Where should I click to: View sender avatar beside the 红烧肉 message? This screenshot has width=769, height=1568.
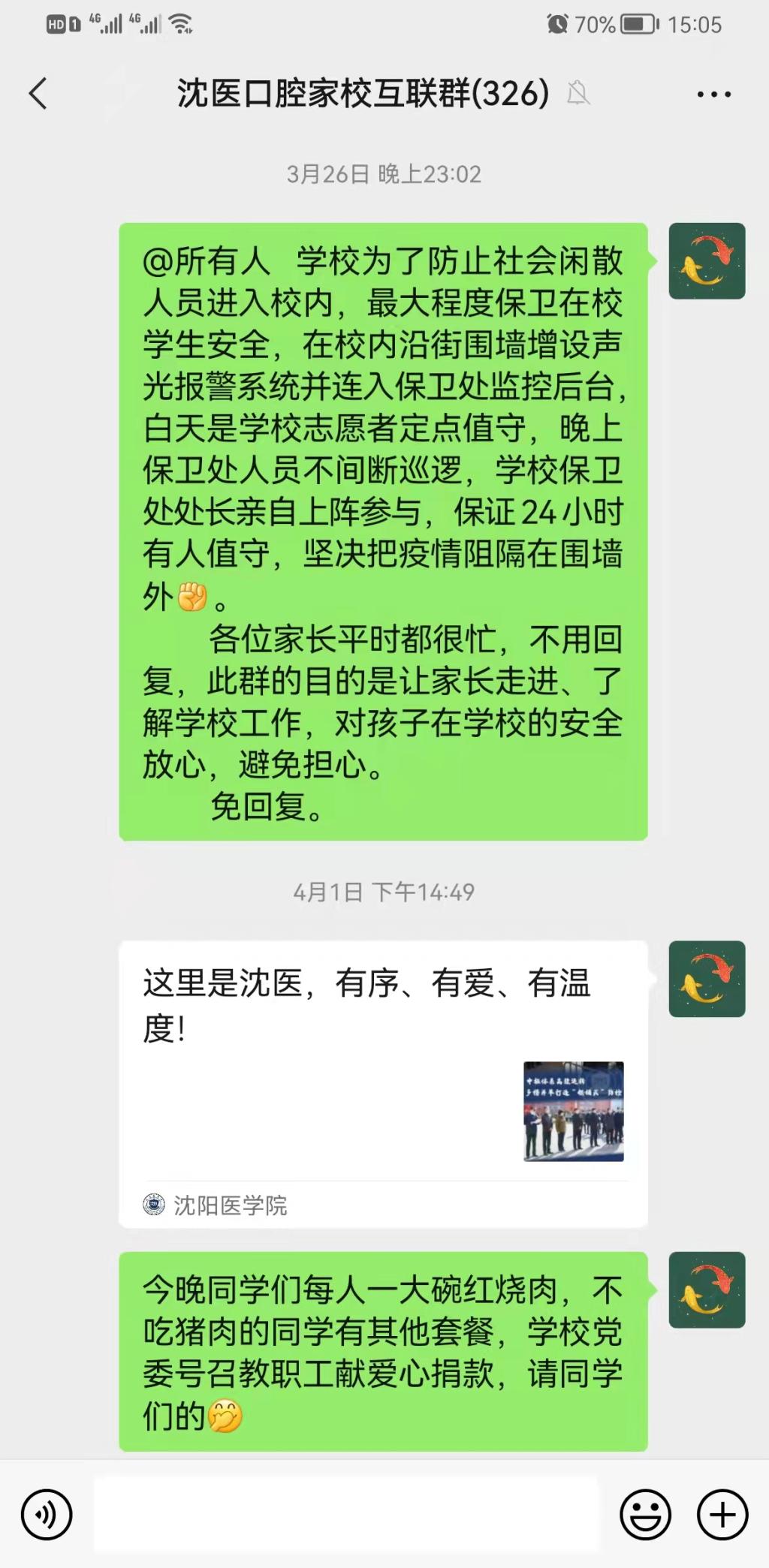coord(707,1290)
